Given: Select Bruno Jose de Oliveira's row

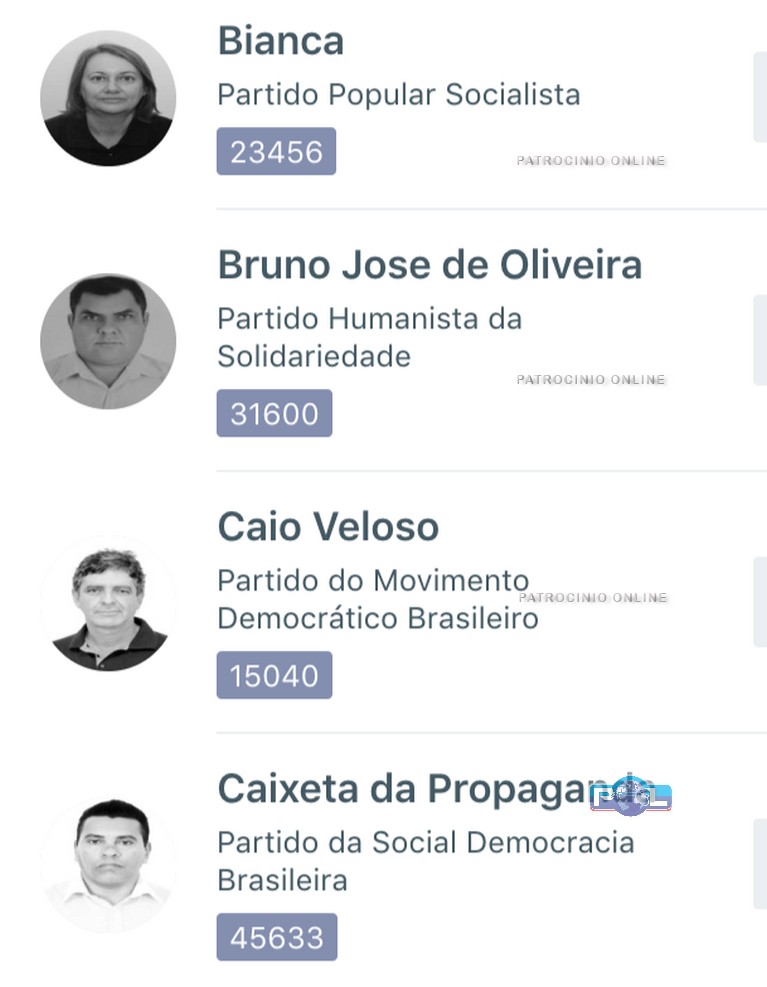Looking at the screenshot, I should (429, 265).
